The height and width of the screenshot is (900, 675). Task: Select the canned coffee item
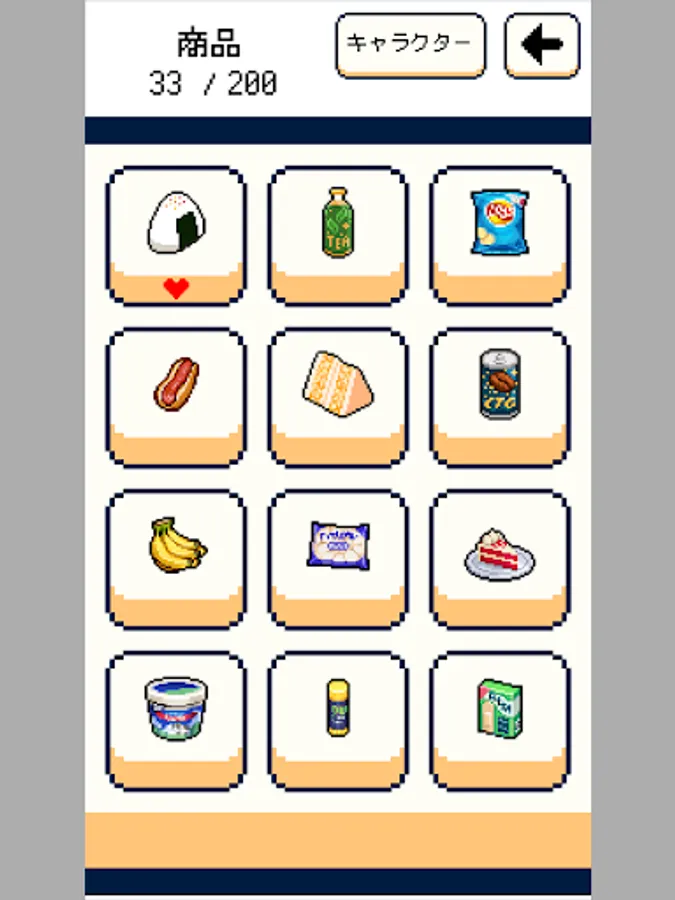coord(500,398)
